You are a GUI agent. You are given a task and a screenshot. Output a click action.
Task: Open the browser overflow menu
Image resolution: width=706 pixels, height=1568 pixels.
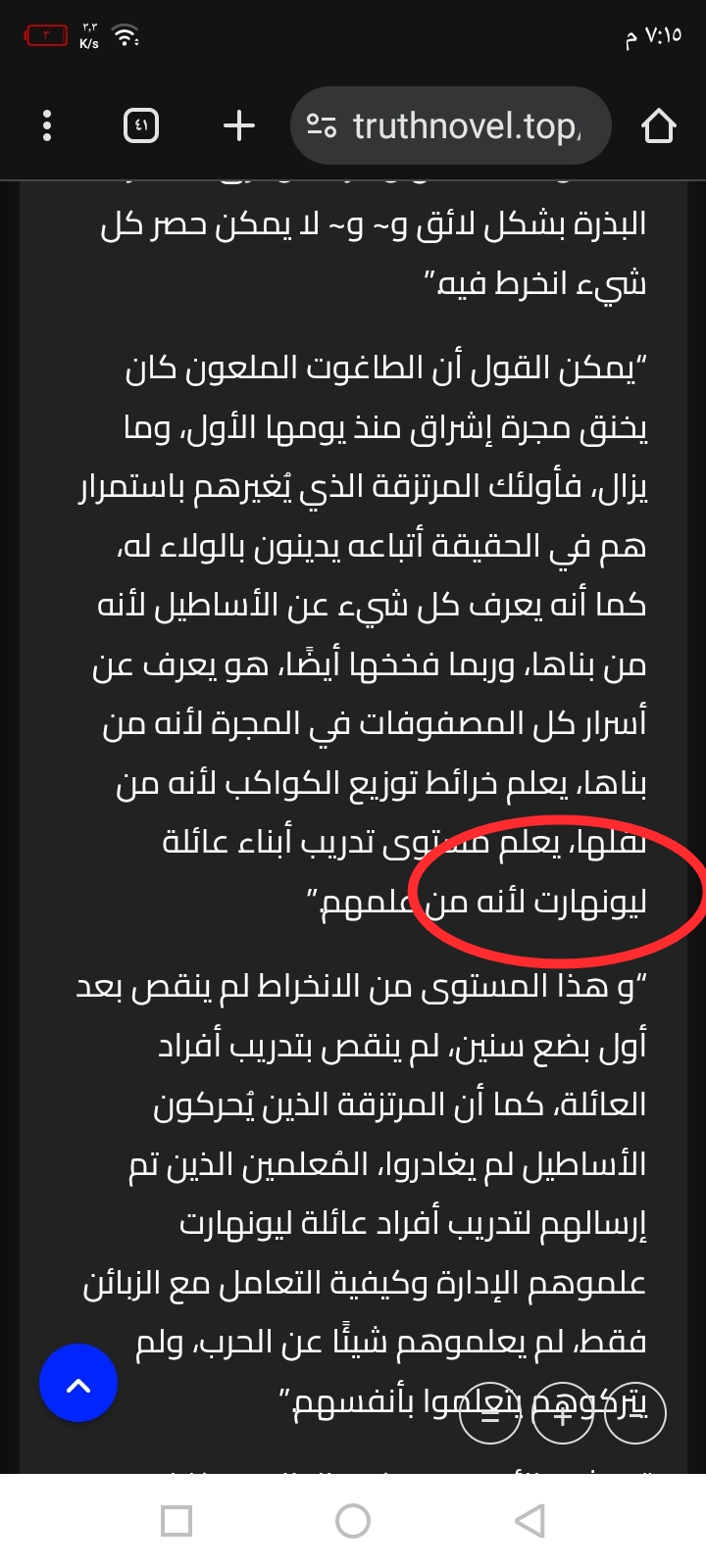[x=46, y=125]
